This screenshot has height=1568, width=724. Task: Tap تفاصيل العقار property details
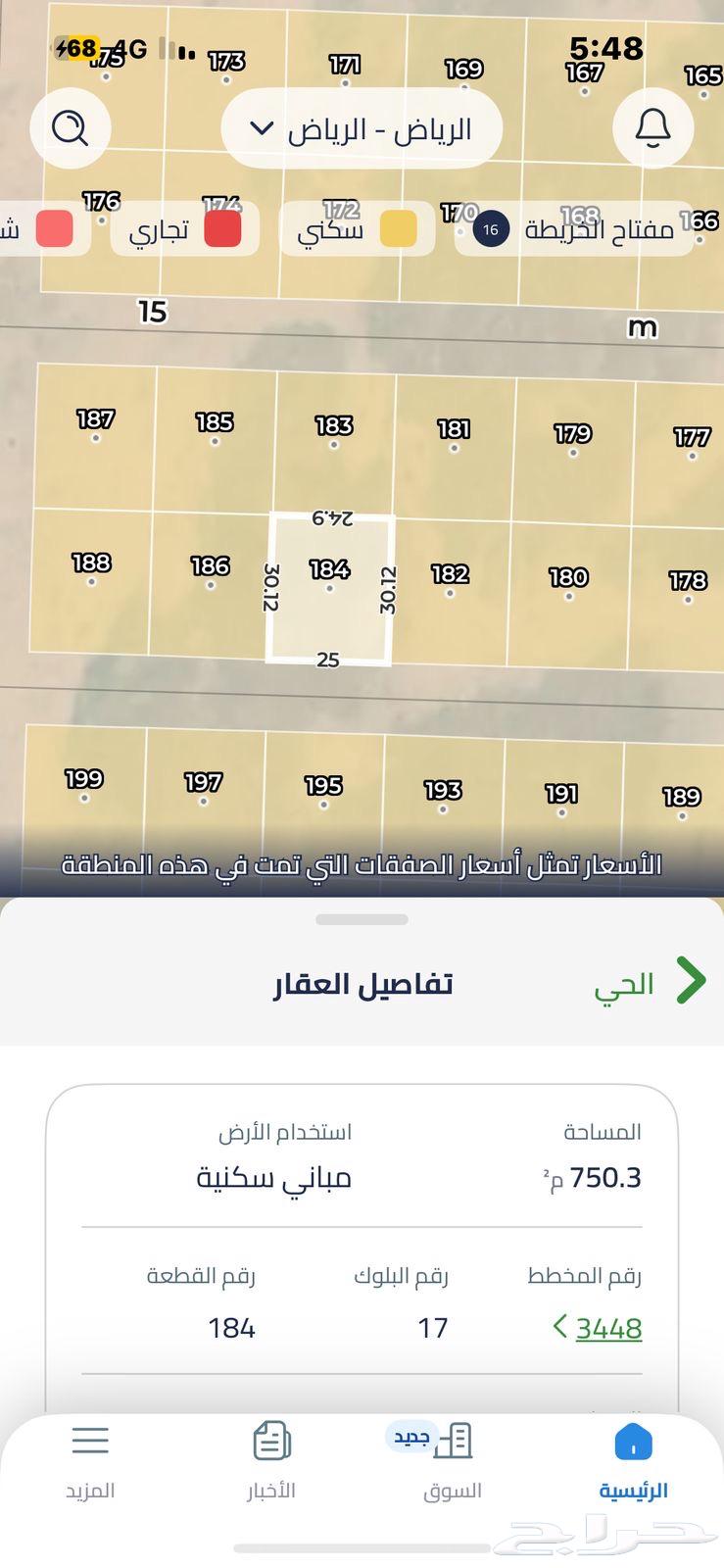coord(362,983)
